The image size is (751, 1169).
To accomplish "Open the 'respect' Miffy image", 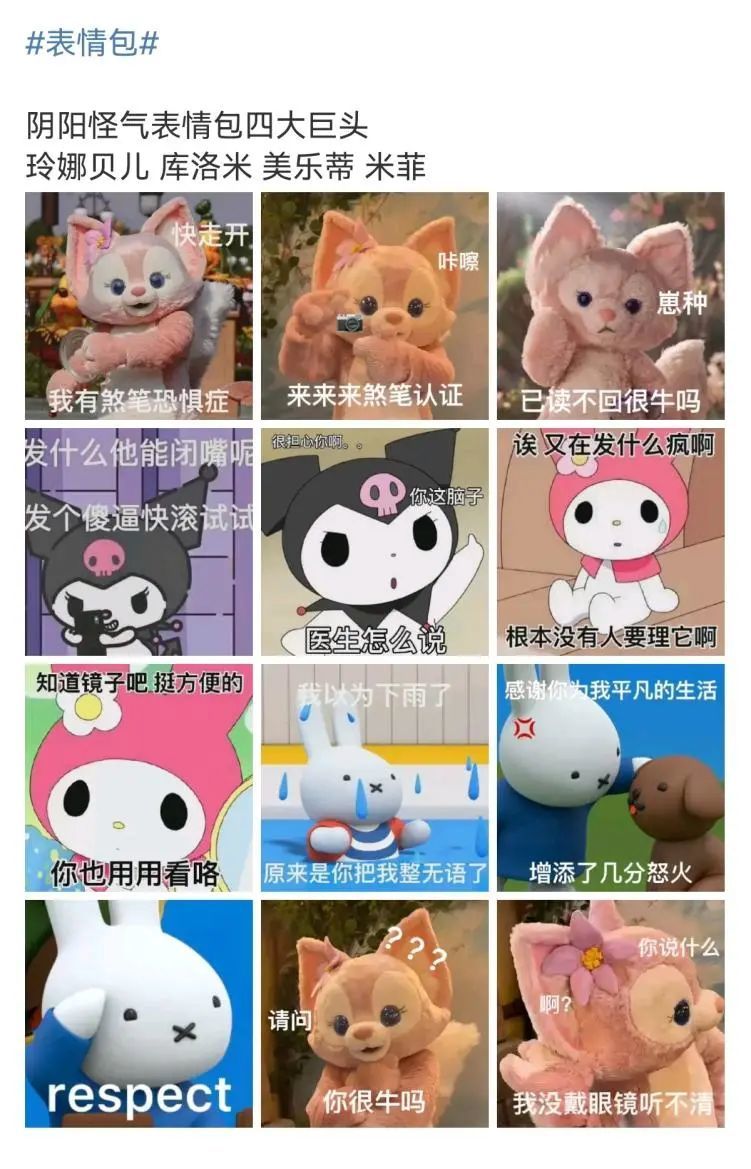I will click(x=138, y=1014).
